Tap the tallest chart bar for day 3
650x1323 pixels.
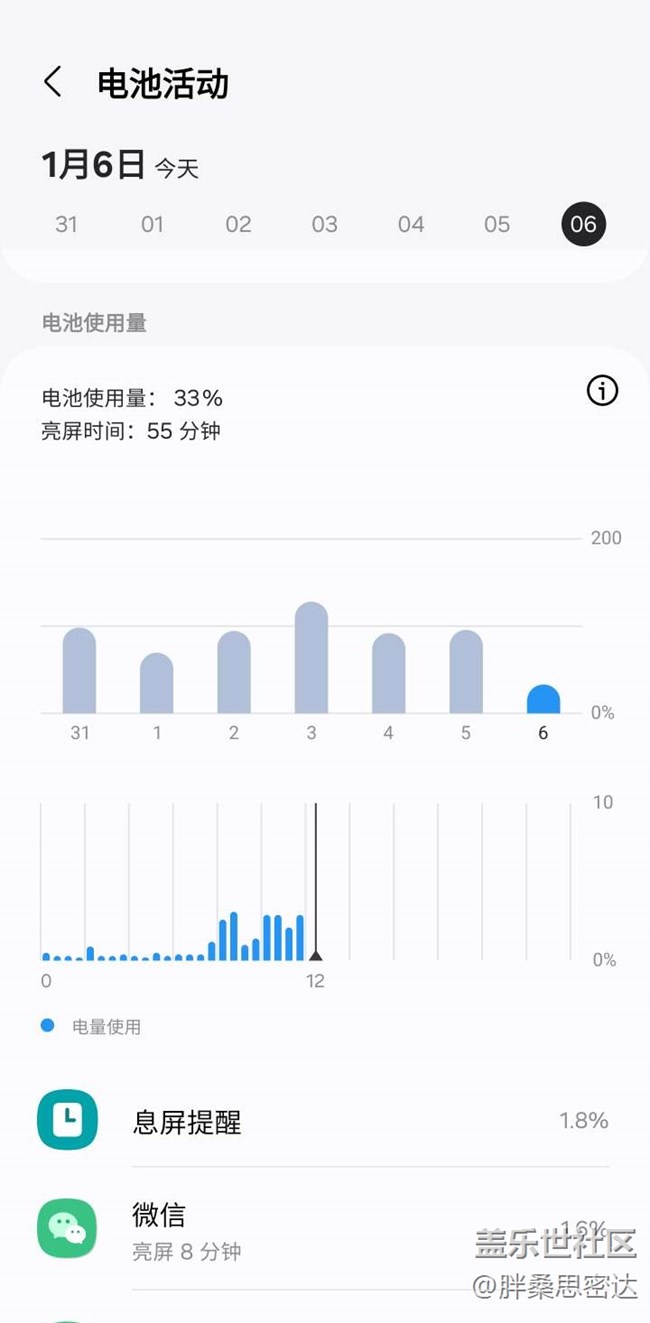pyautogui.click(x=311, y=658)
